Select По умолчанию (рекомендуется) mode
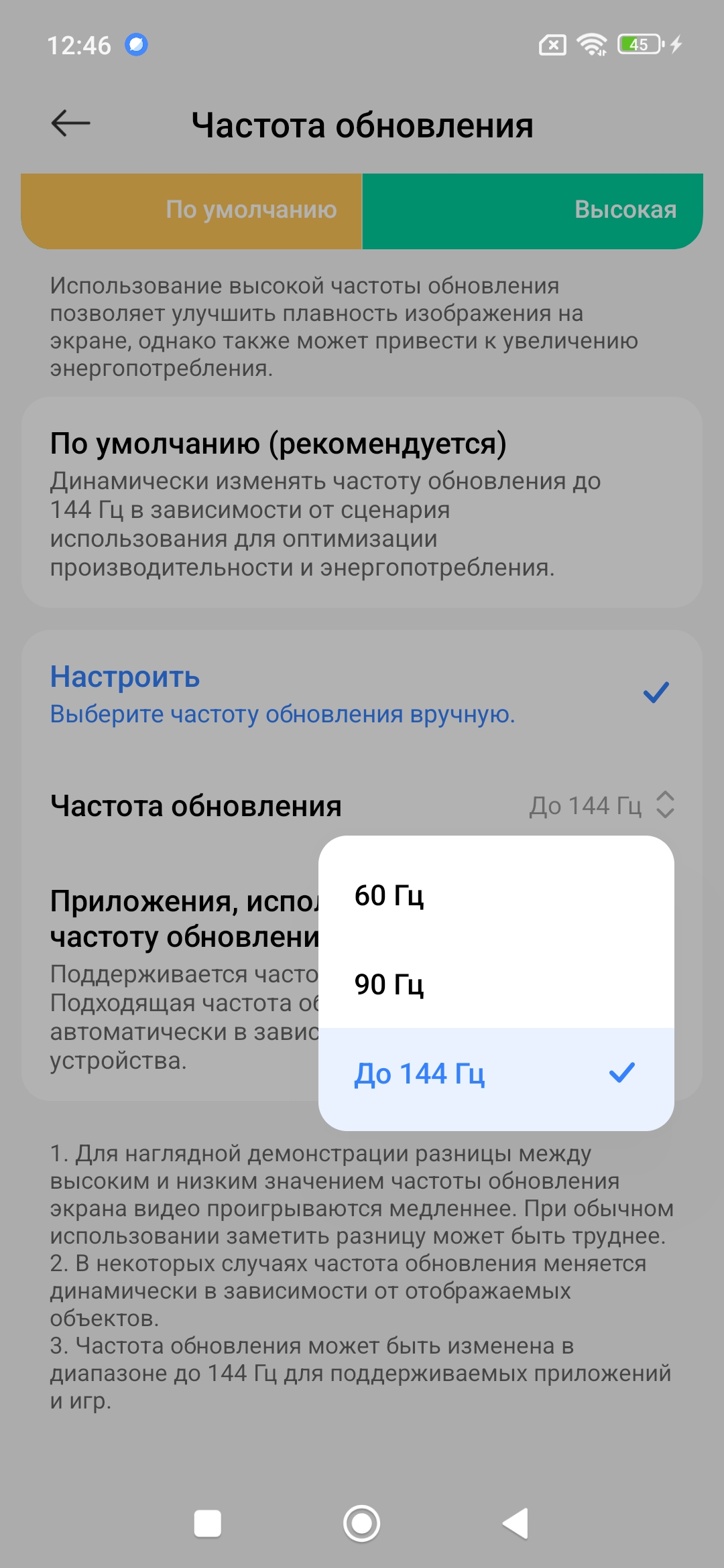 361,503
